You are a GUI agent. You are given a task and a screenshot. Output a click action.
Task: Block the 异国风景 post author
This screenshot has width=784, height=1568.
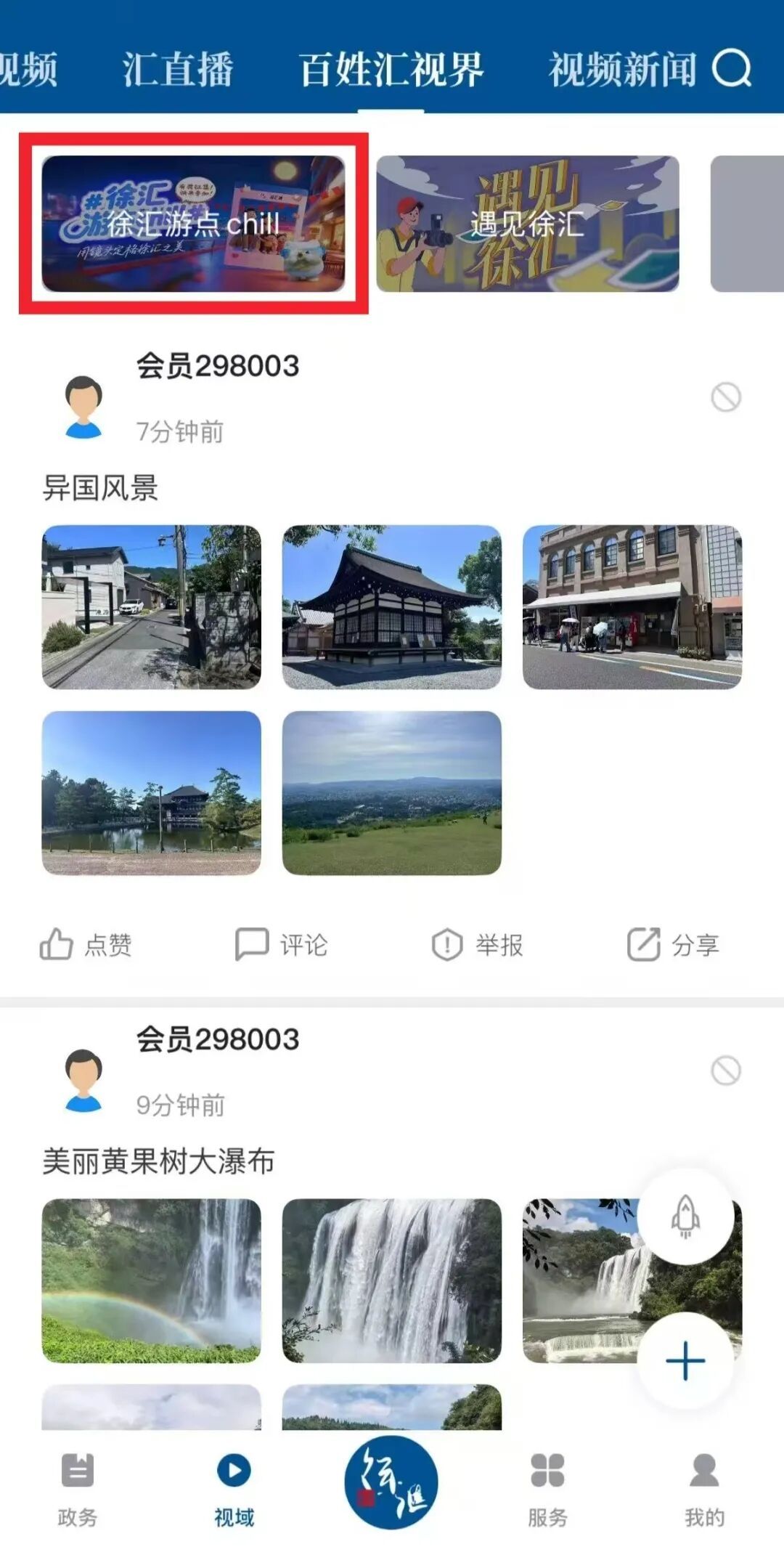tap(725, 397)
